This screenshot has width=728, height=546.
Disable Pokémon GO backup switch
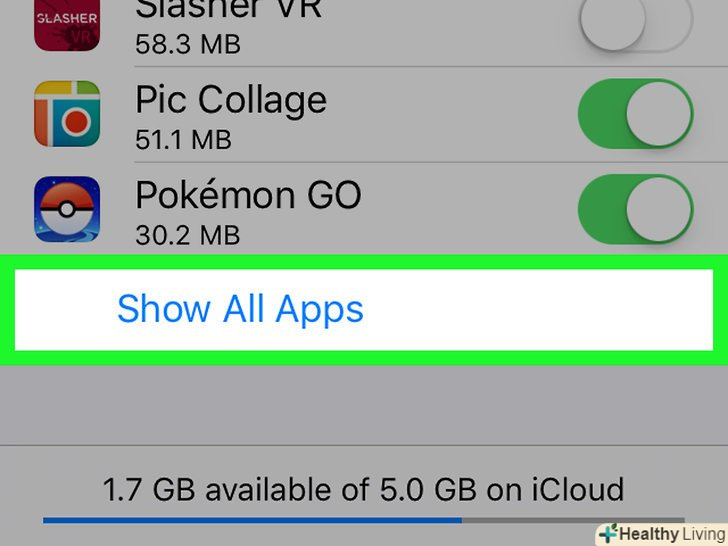point(635,211)
